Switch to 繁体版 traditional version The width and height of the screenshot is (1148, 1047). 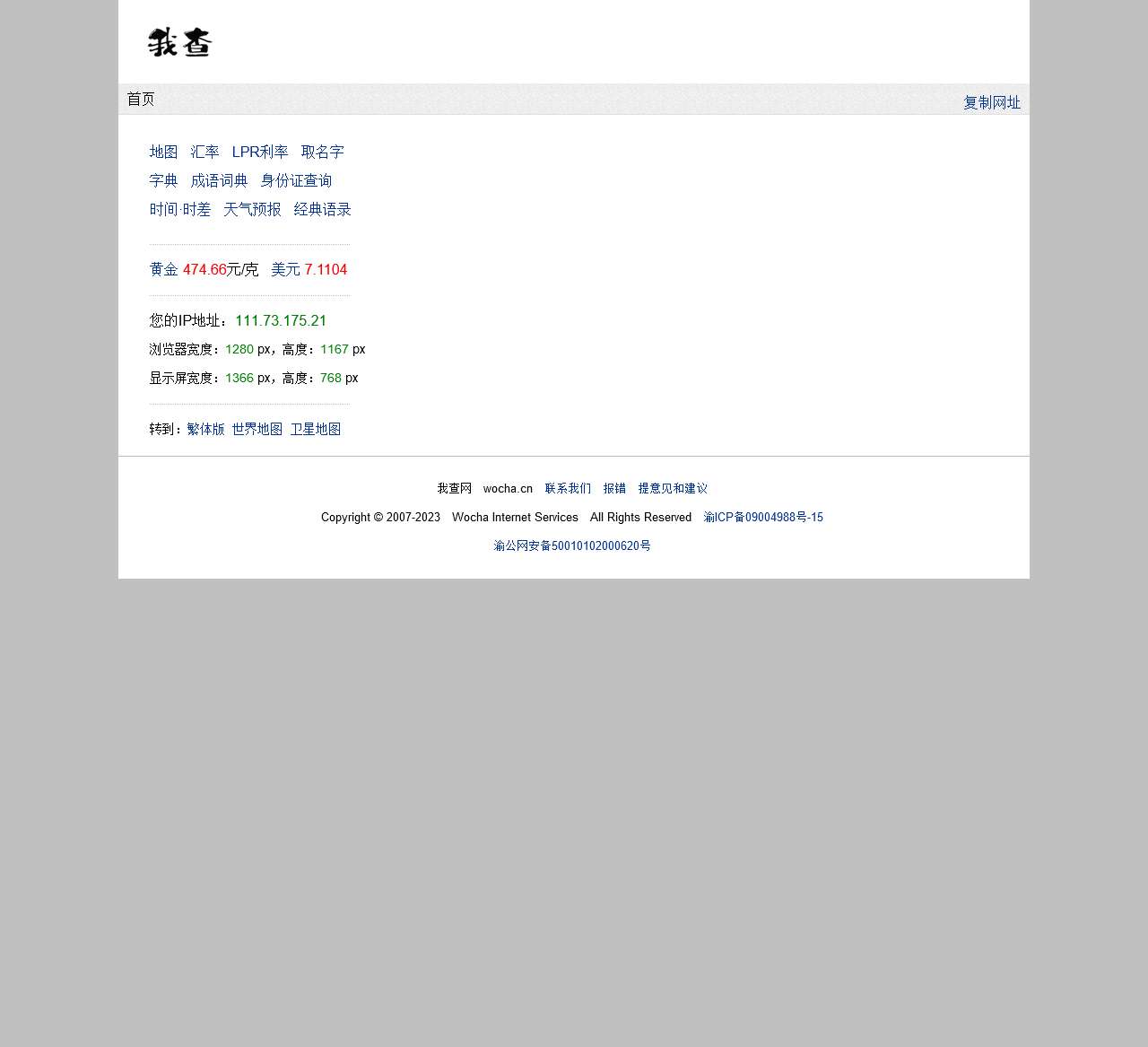pyautogui.click(x=205, y=430)
